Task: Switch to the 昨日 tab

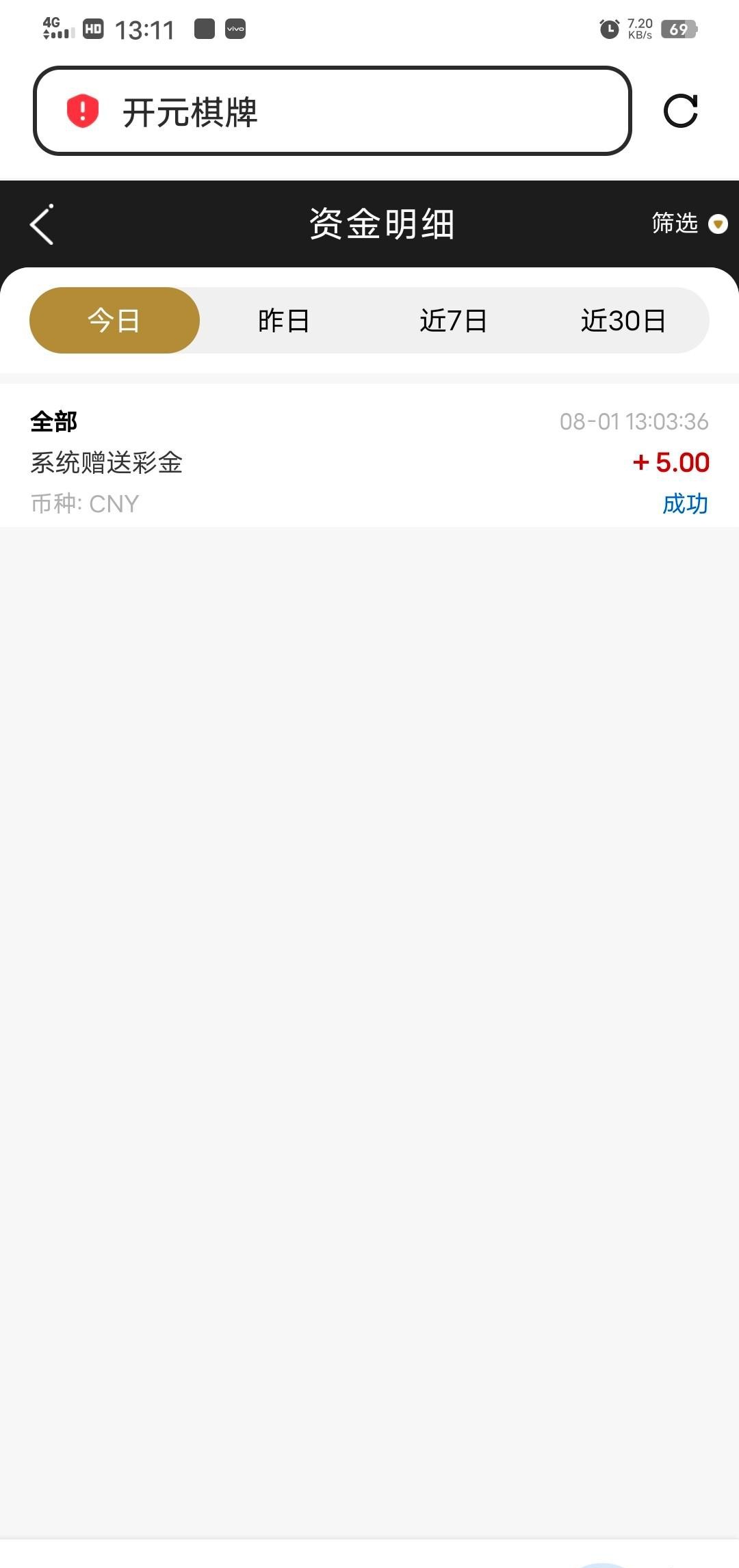Action: 283,321
